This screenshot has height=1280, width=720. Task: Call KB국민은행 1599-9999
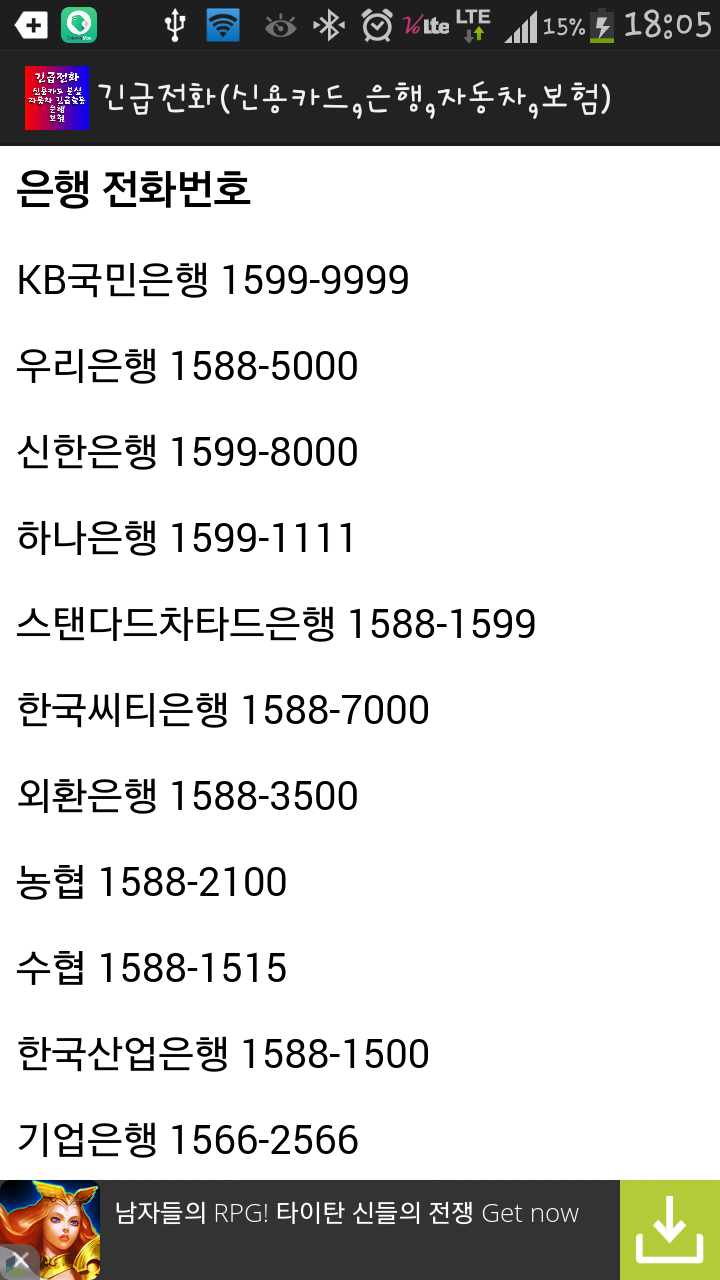point(213,281)
